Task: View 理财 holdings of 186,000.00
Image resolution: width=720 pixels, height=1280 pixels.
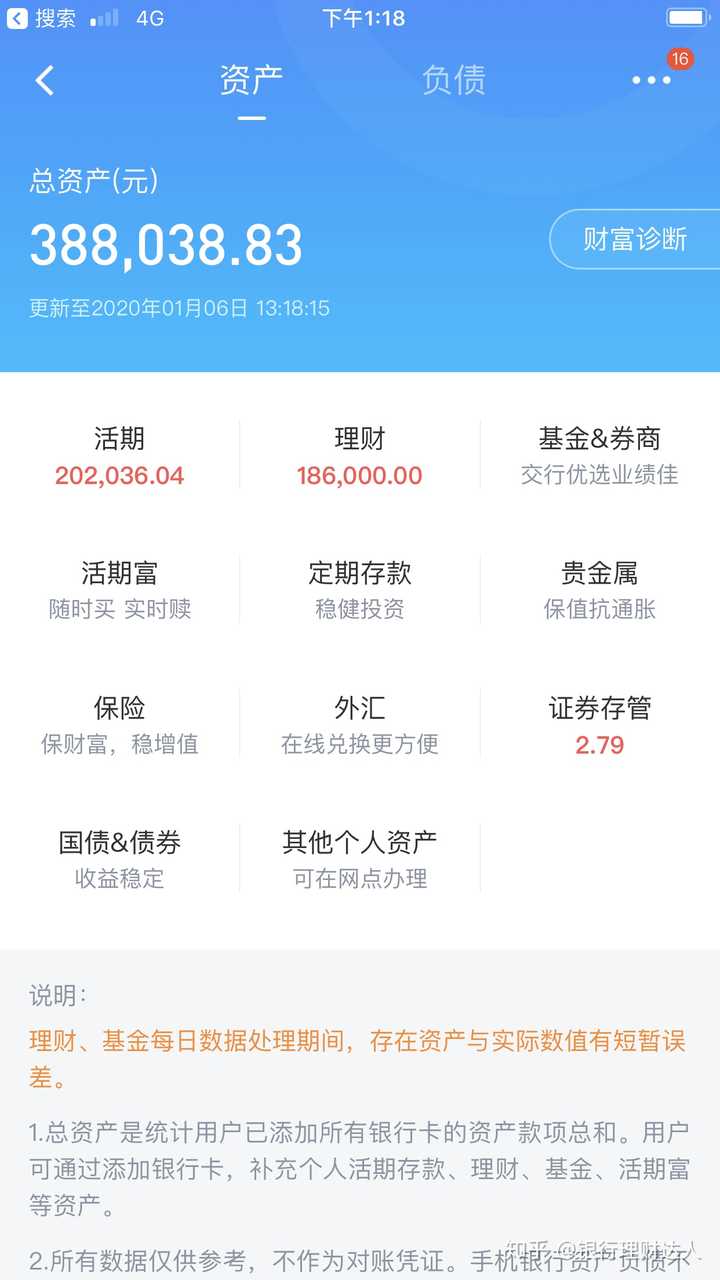Action: (x=360, y=456)
